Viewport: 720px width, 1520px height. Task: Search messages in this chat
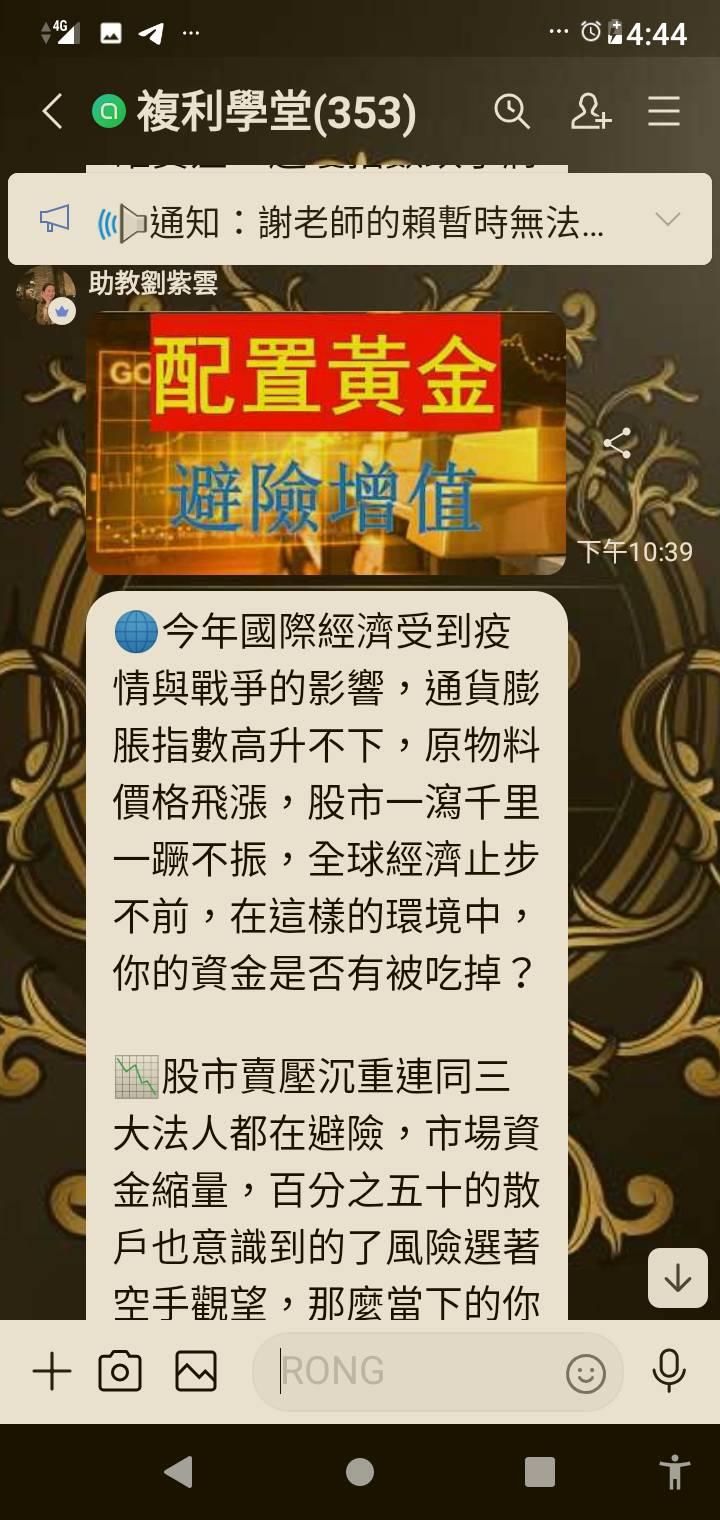511,112
